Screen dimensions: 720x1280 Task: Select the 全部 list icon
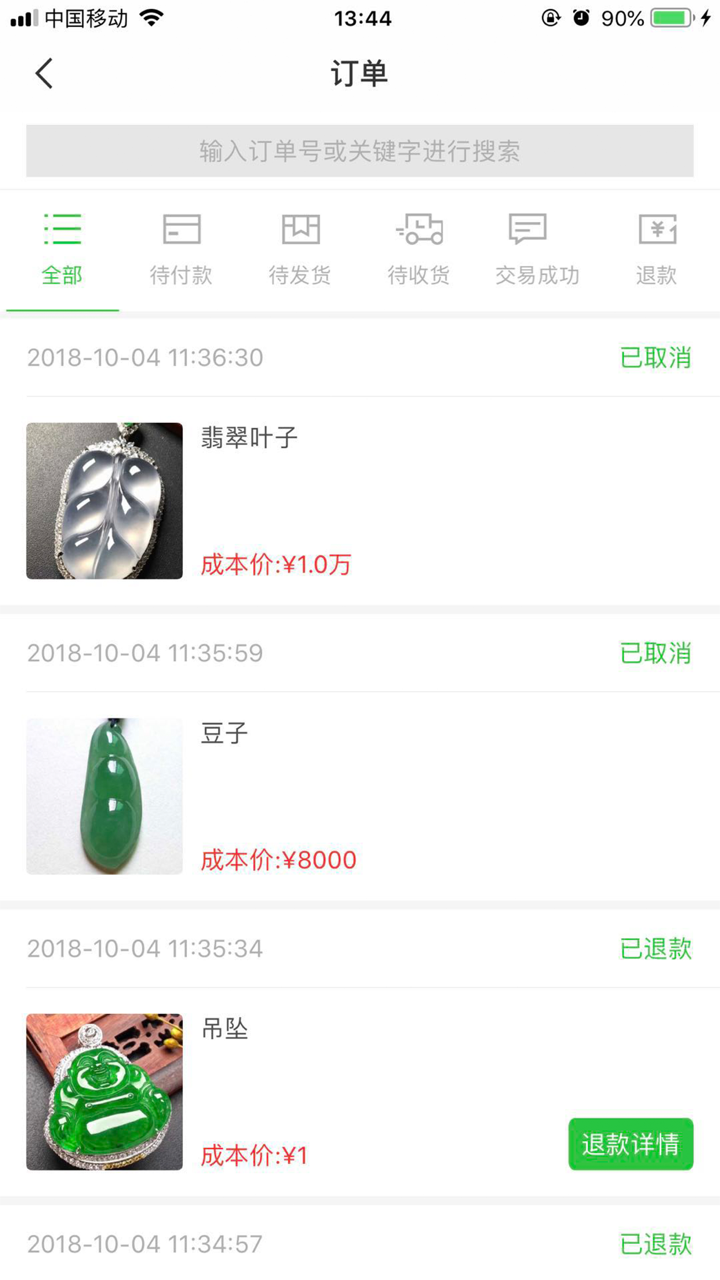pyautogui.click(x=62, y=229)
